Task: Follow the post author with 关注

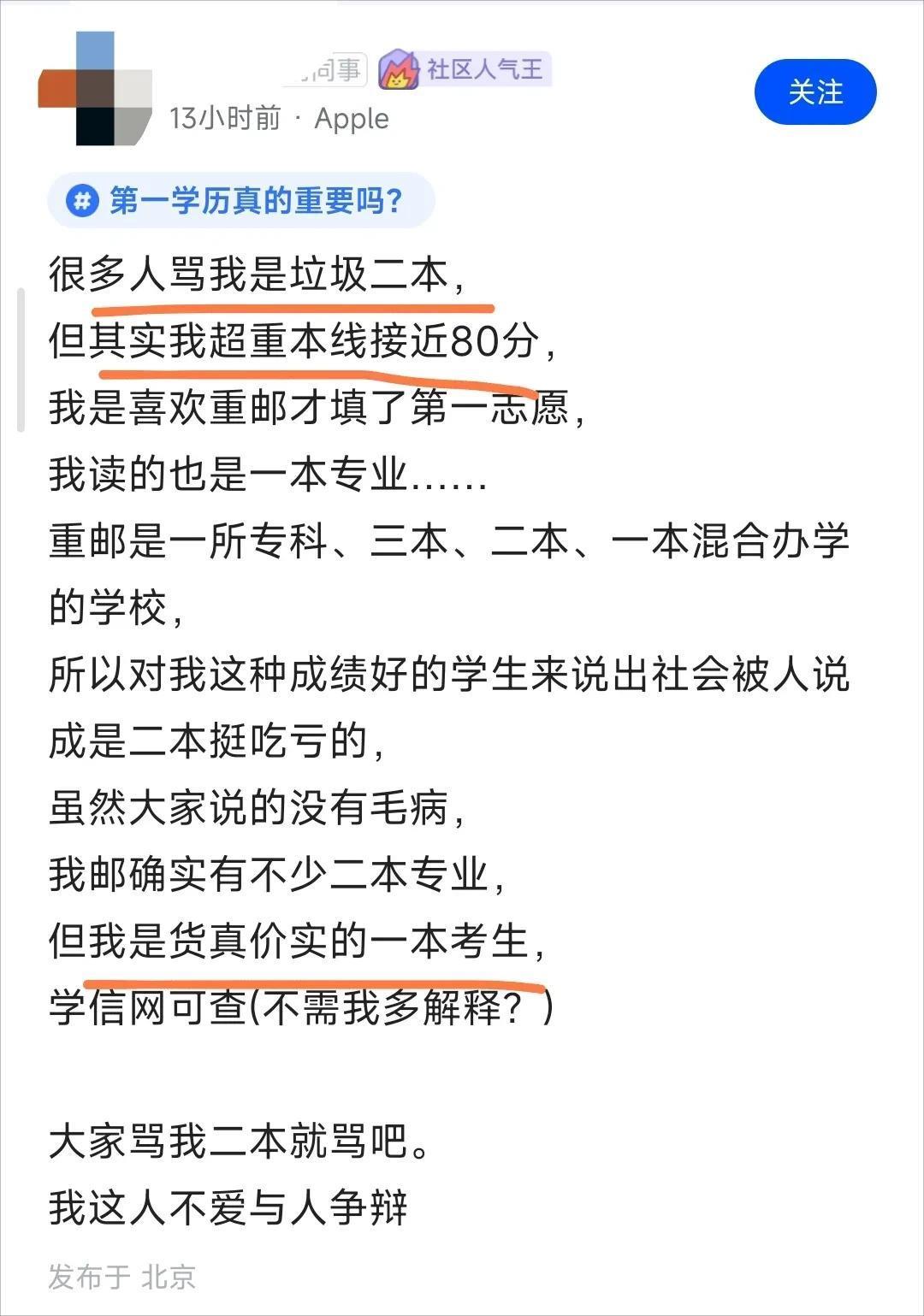Action: (x=814, y=92)
